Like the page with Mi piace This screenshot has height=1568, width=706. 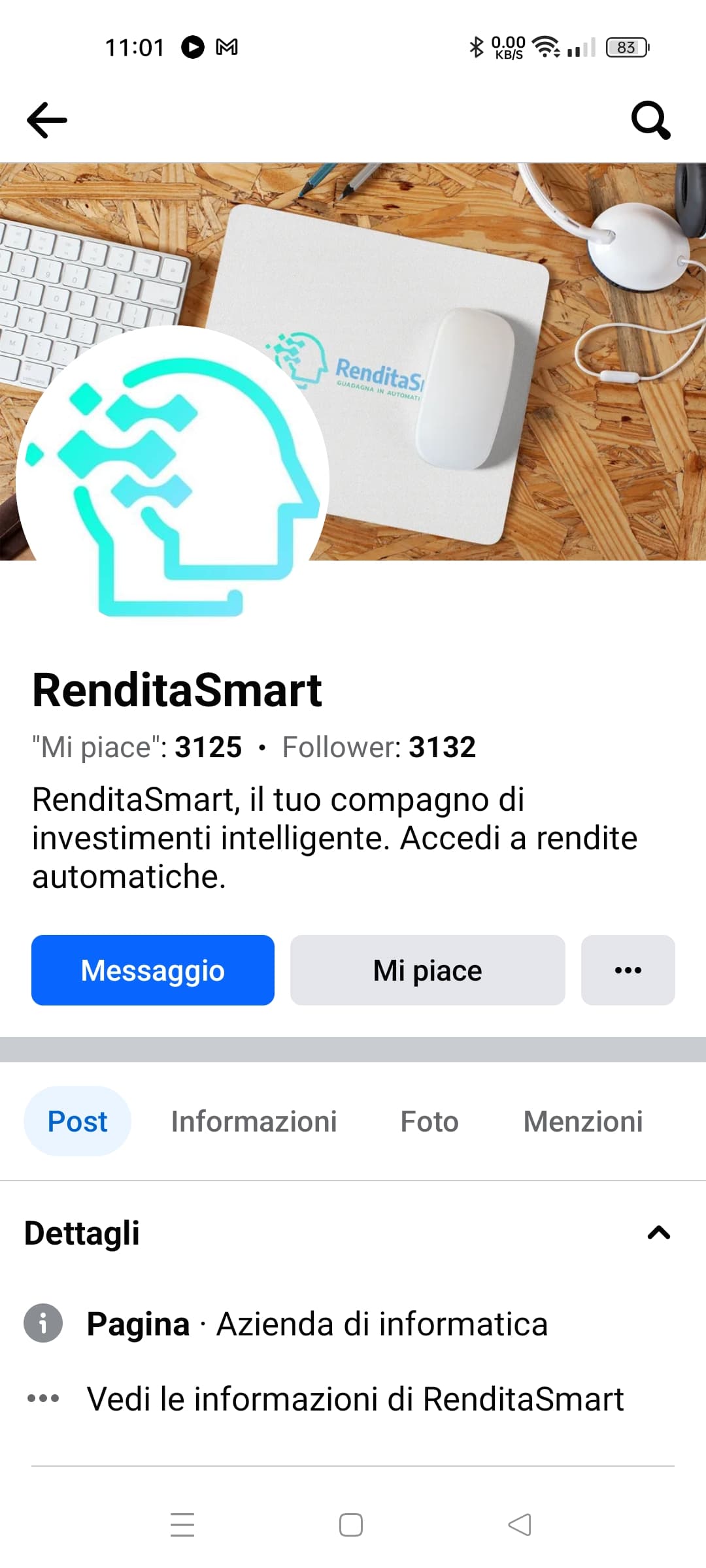point(428,970)
